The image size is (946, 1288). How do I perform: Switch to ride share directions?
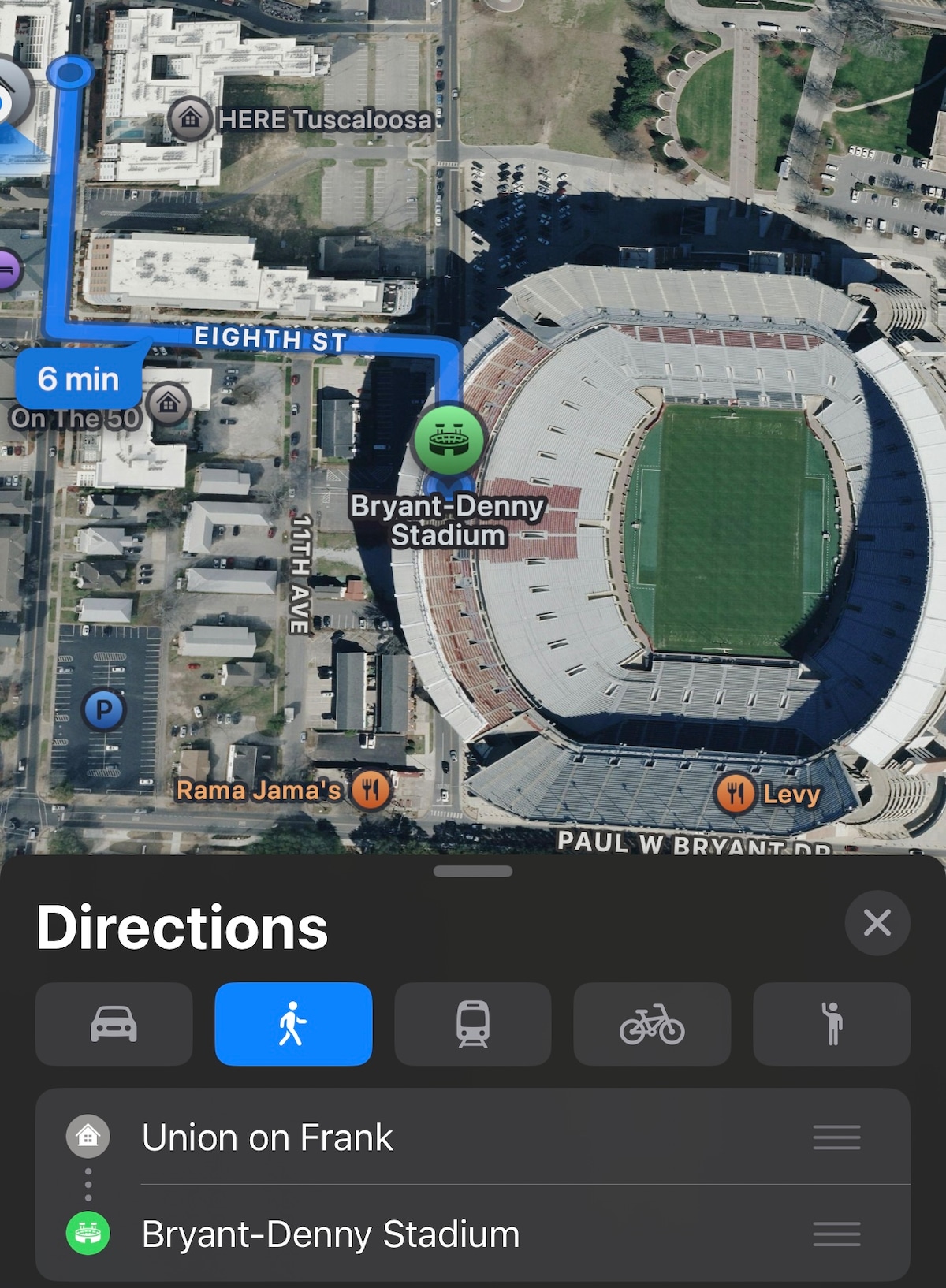(831, 1024)
